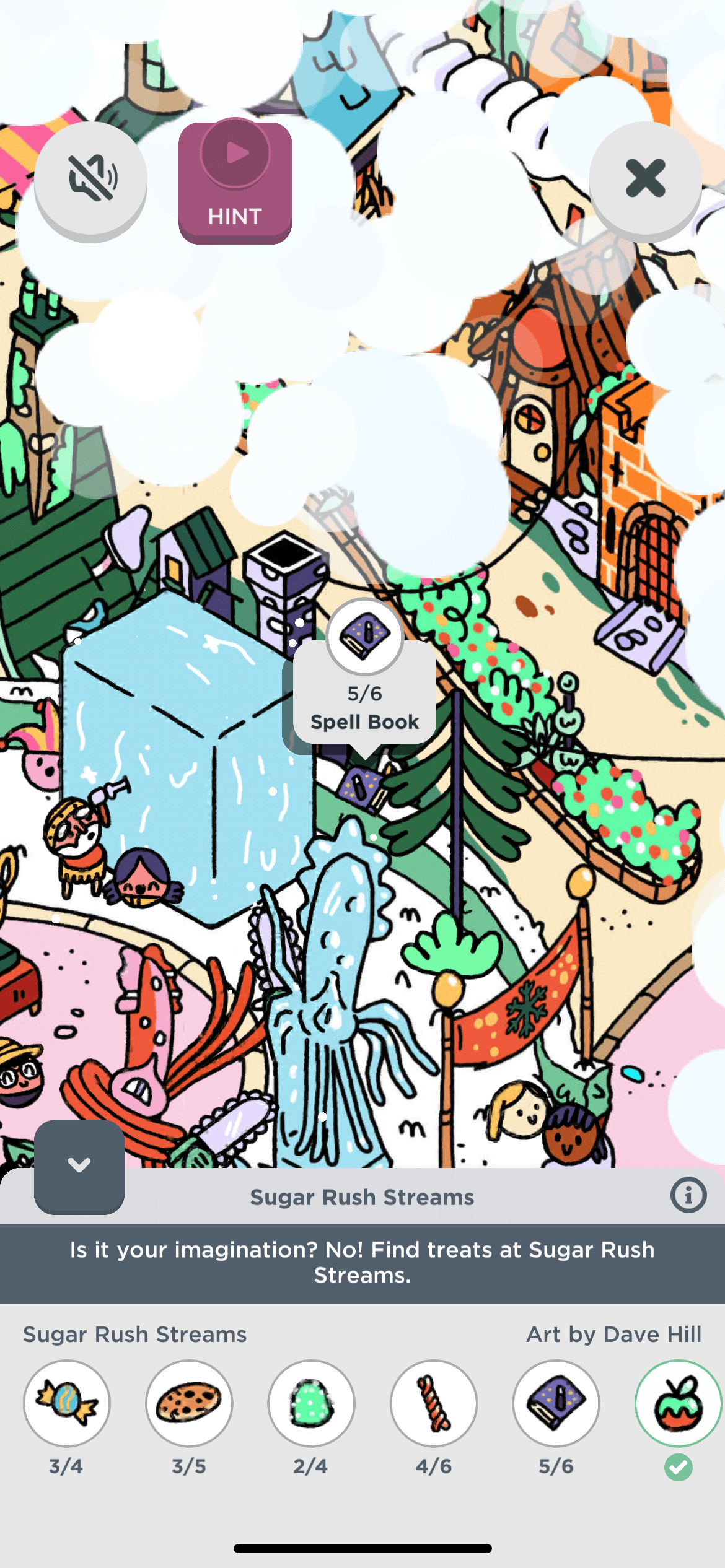Select the candy stick item showing 4/6
Viewport: 725px width, 1568px height.
pyautogui.click(x=434, y=1403)
